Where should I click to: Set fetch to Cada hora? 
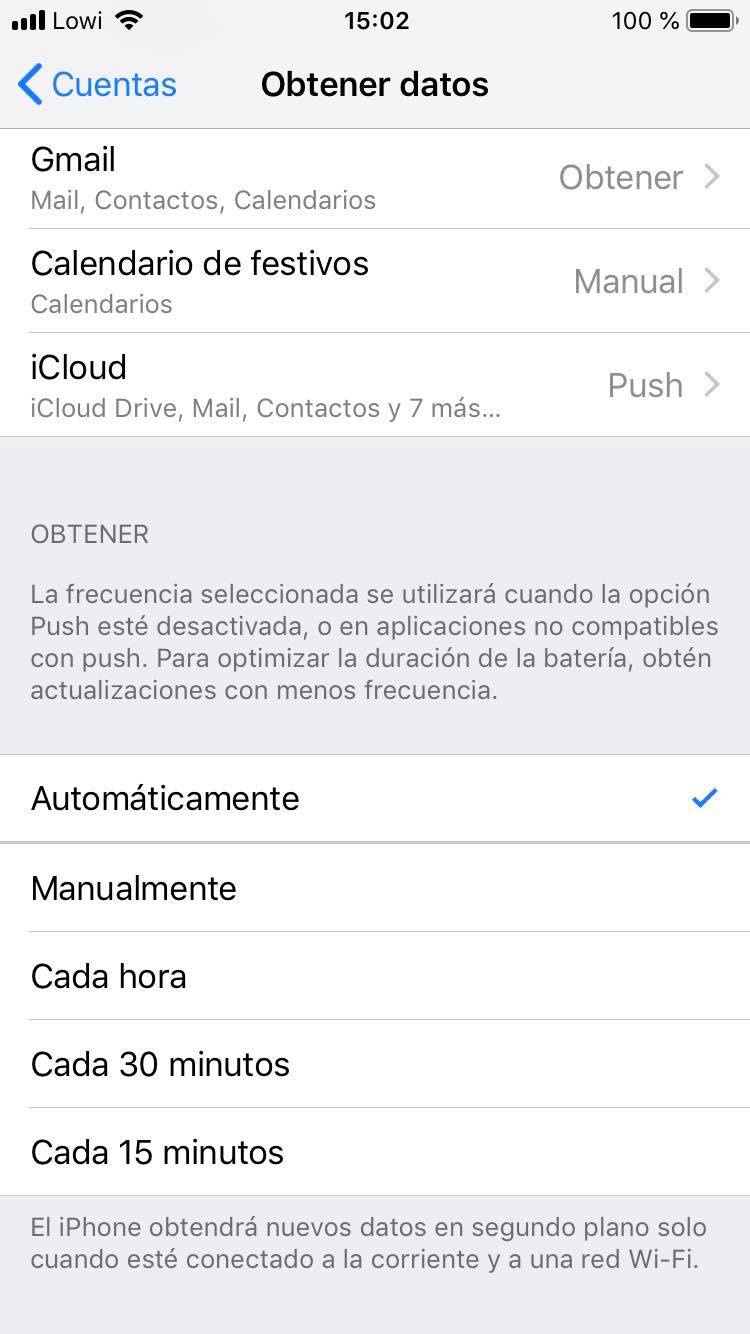375,976
